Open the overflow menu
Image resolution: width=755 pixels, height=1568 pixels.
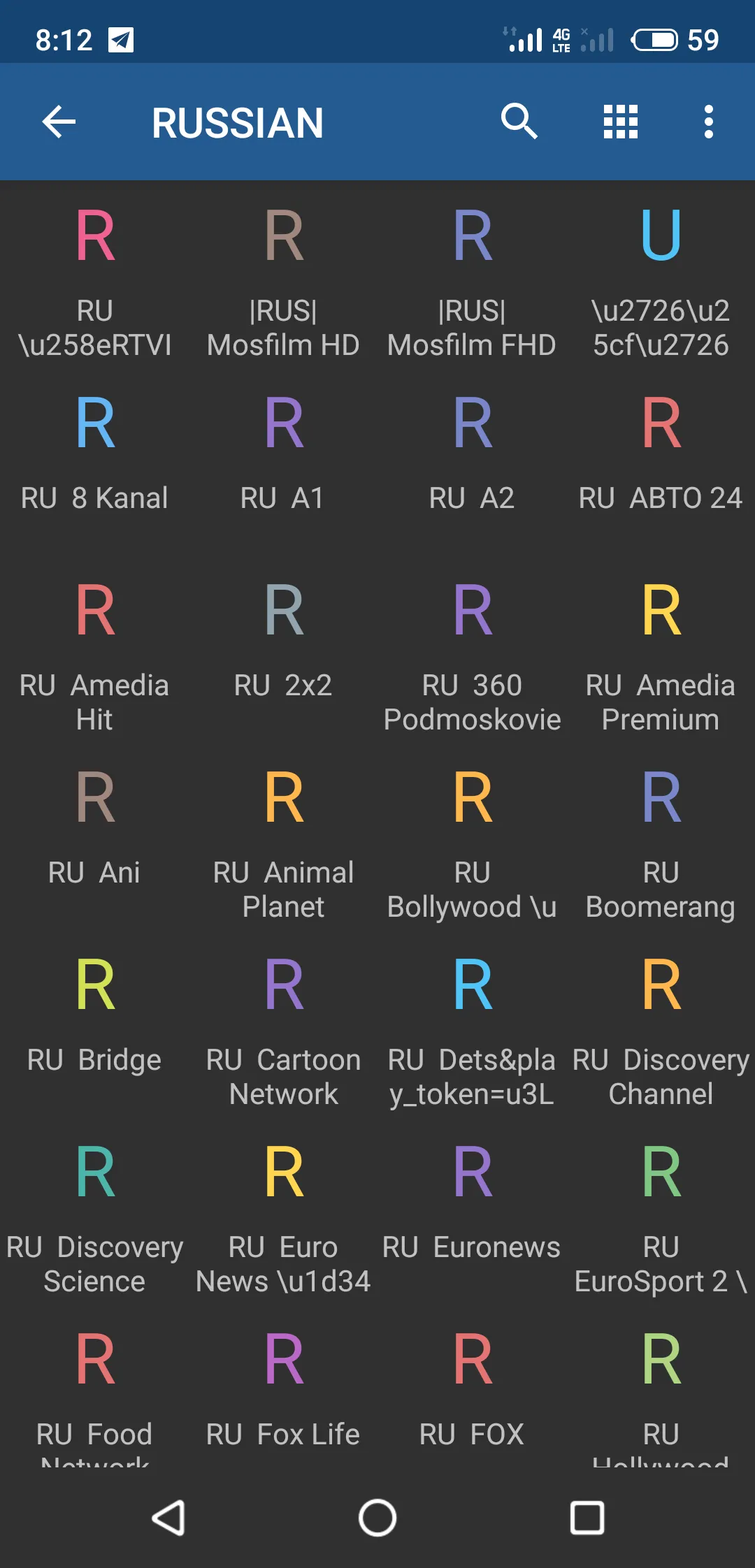[x=708, y=122]
